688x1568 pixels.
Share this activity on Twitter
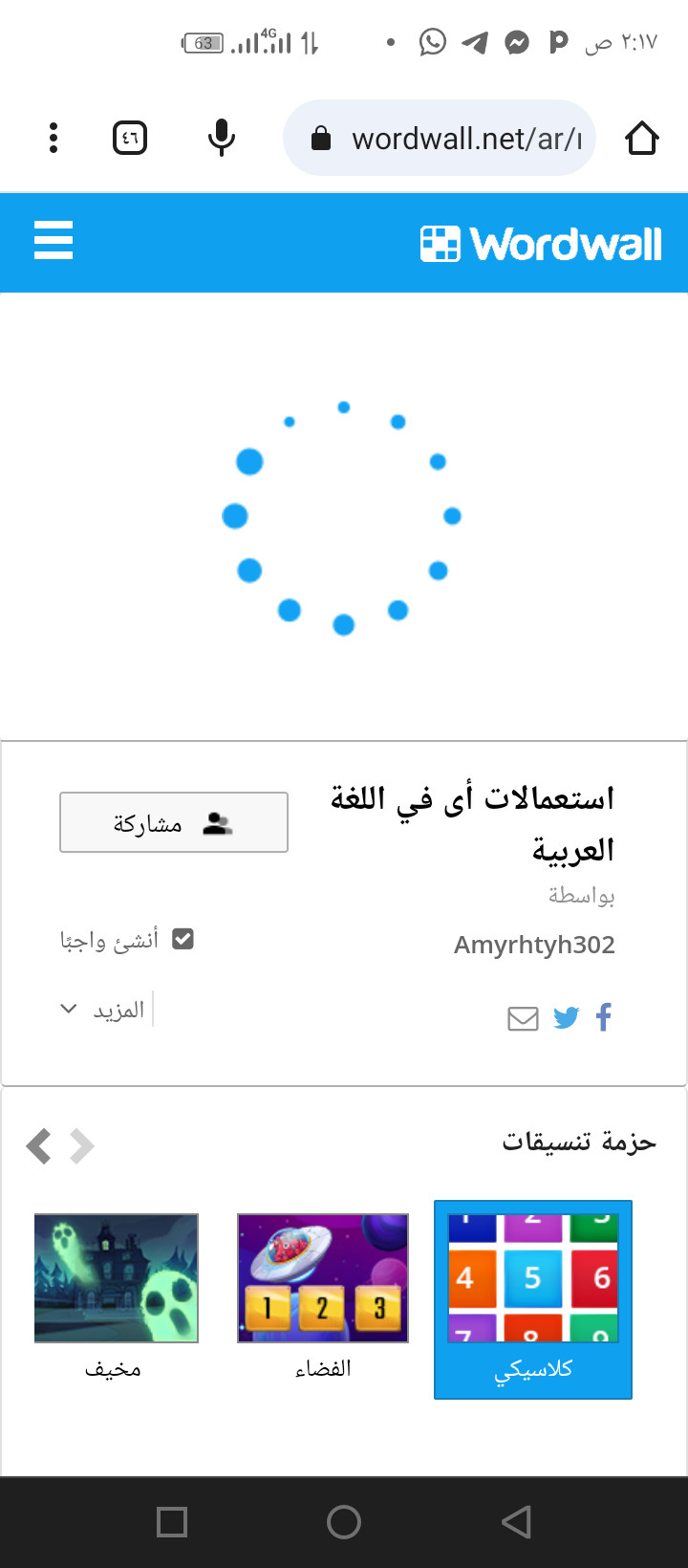[566, 1017]
